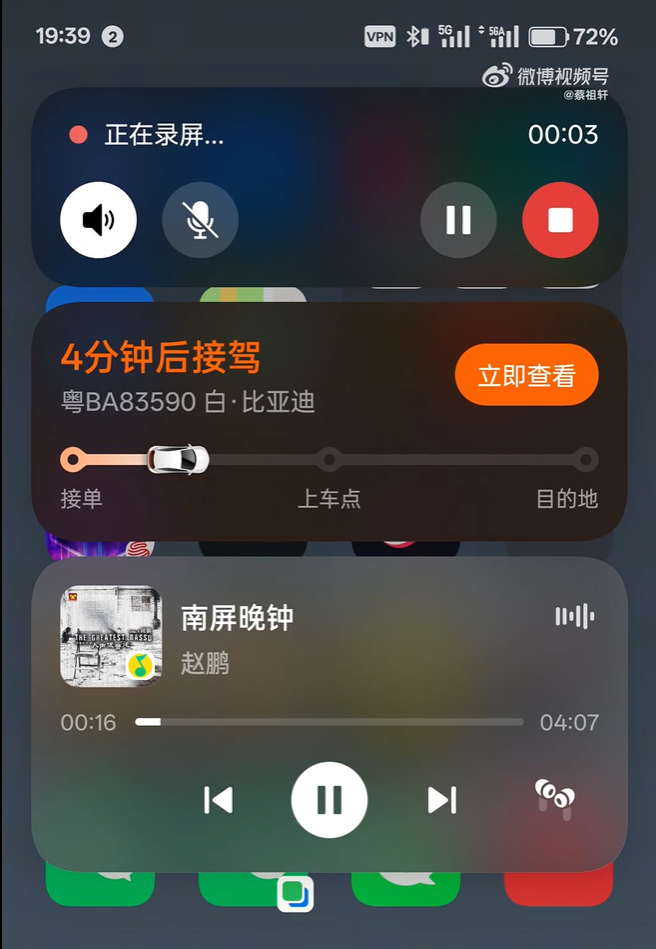Unmute the microphone for screen recording
Screen dimensions: 656x949
200,221
